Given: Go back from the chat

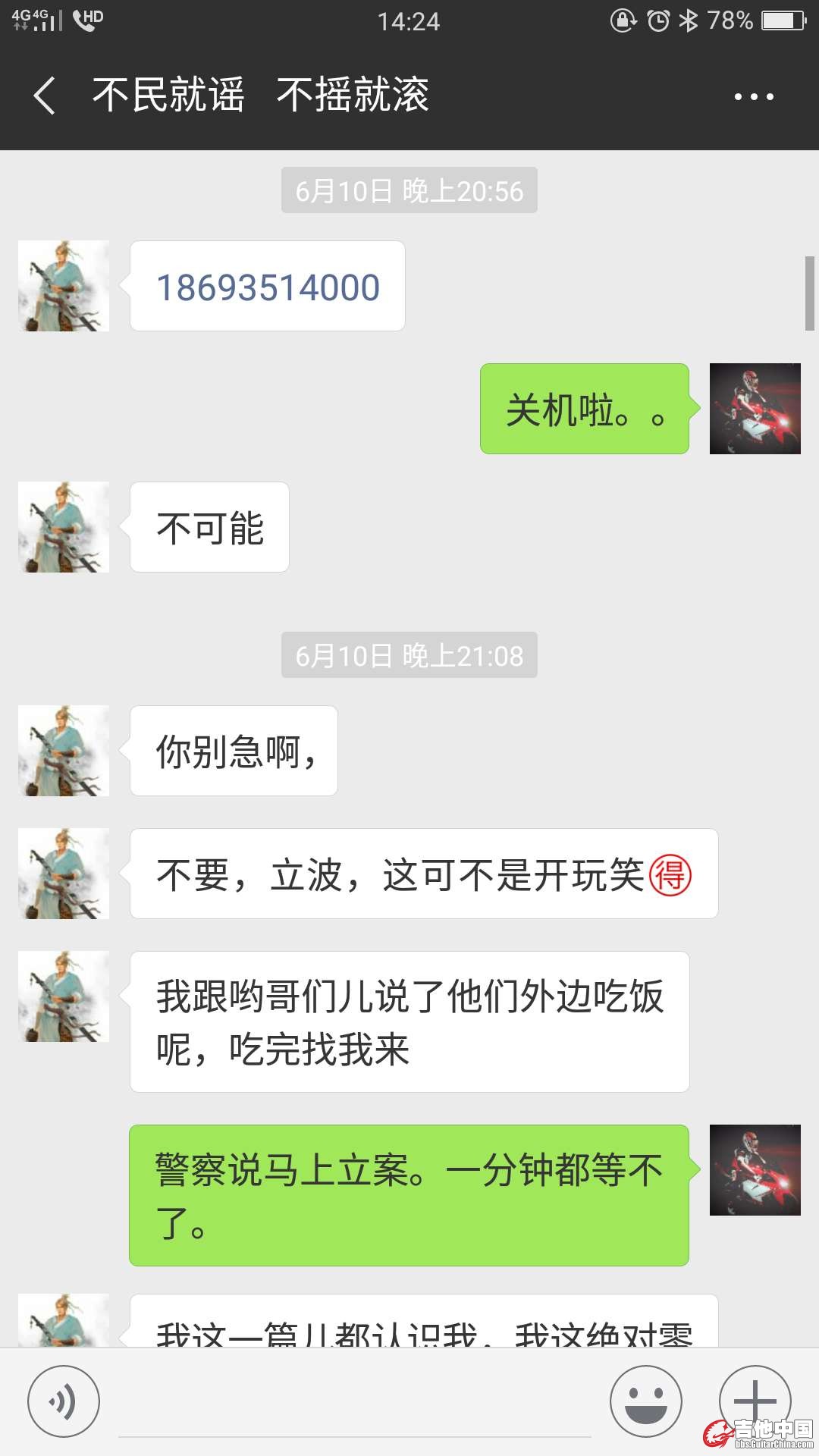Looking at the screenshot, I should [x=44, y=96].
